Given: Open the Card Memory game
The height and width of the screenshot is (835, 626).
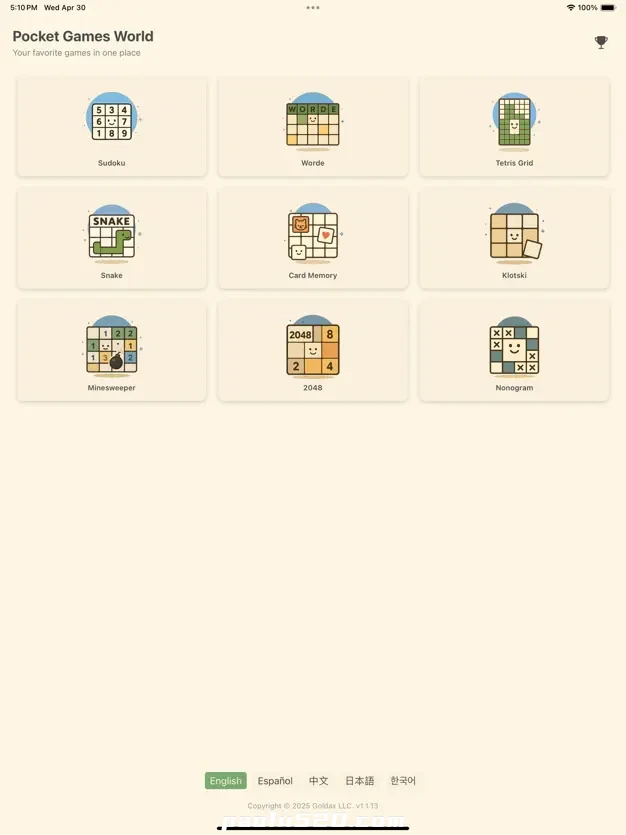Looking at the screenshot, I should point(313,239).
